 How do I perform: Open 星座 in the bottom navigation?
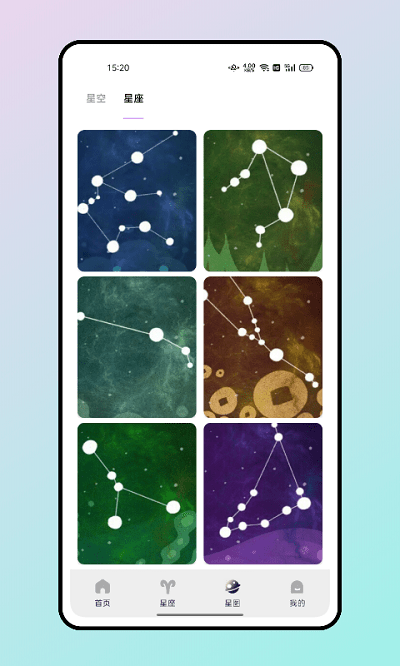[168, 593]
